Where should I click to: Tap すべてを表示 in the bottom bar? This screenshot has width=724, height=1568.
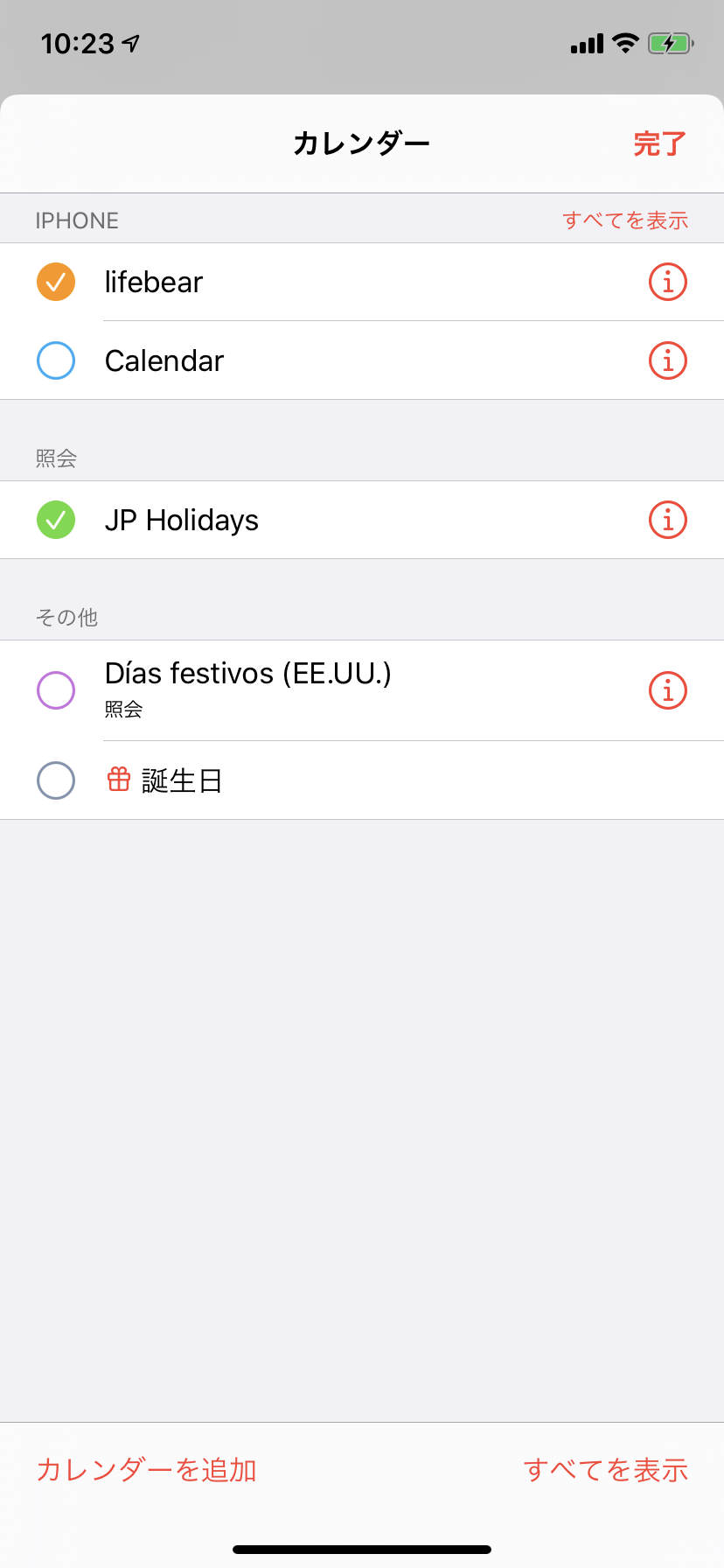coord(606,1470)
